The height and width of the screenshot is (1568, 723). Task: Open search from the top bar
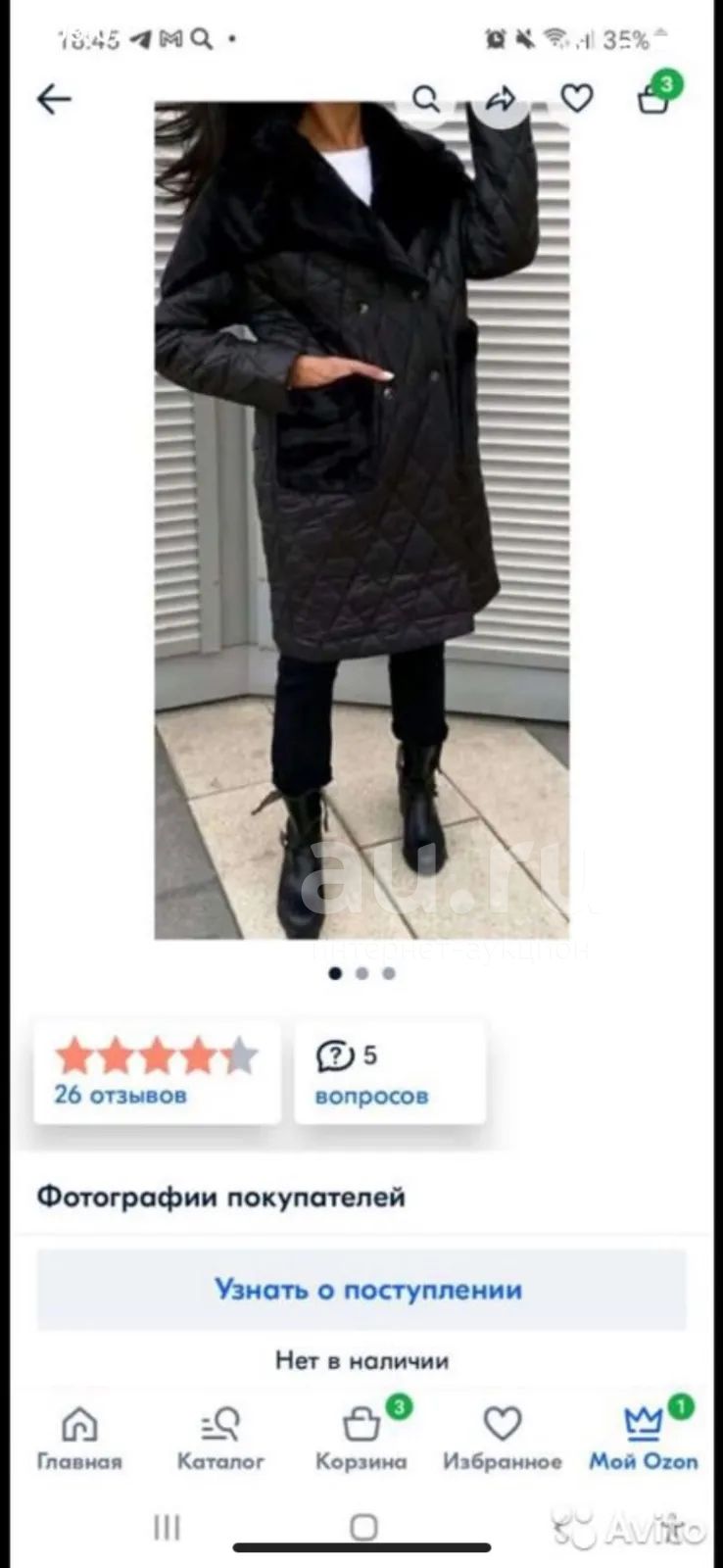pos(425,98)
